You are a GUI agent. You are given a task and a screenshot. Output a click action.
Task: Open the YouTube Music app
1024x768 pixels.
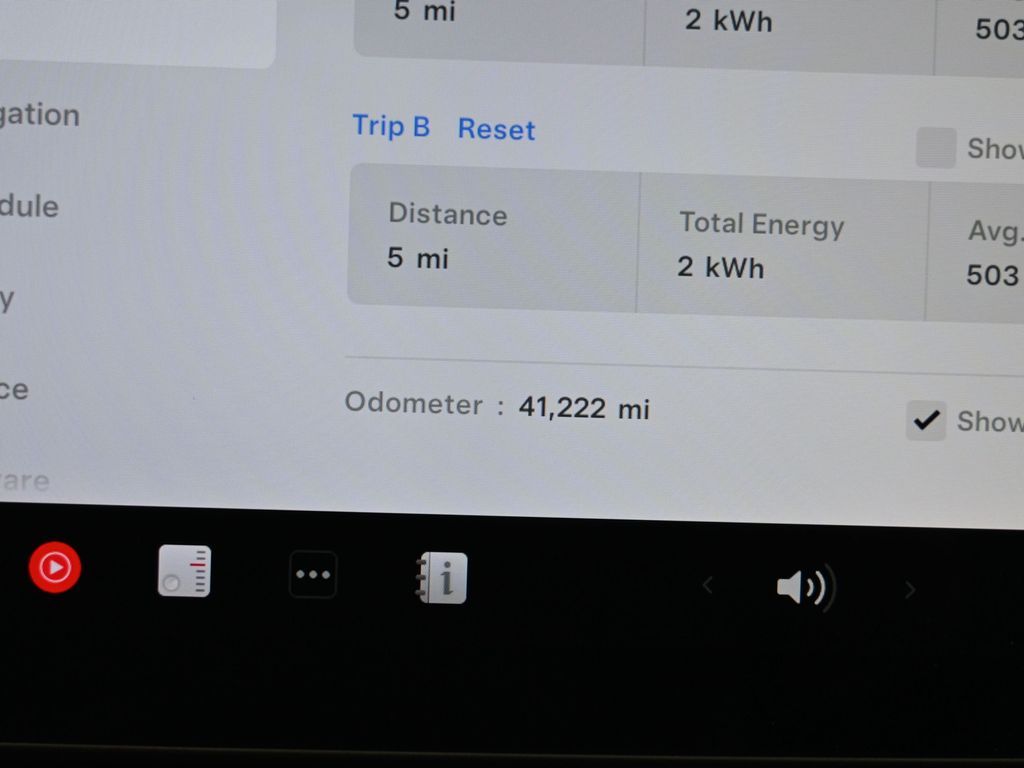pos(55,568)
